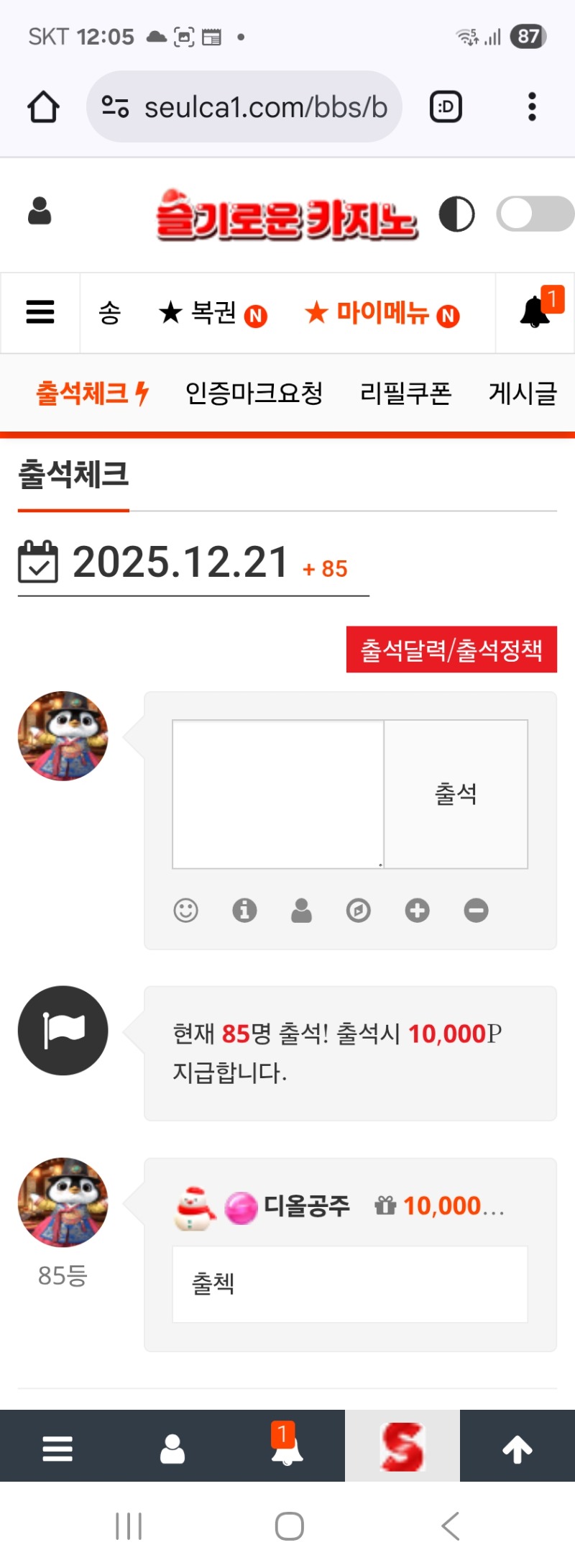Tap the plus icon under the comment box
This screenshot has height=1568, width=575.
point(417,911)
